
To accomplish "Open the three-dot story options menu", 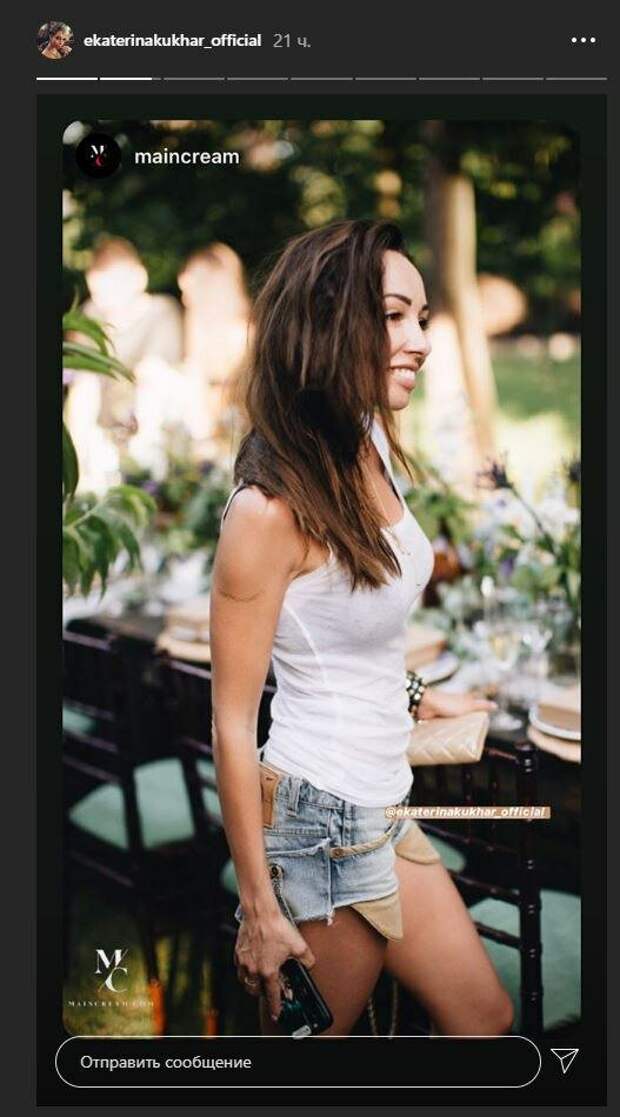I will click(x=583, y=41).
